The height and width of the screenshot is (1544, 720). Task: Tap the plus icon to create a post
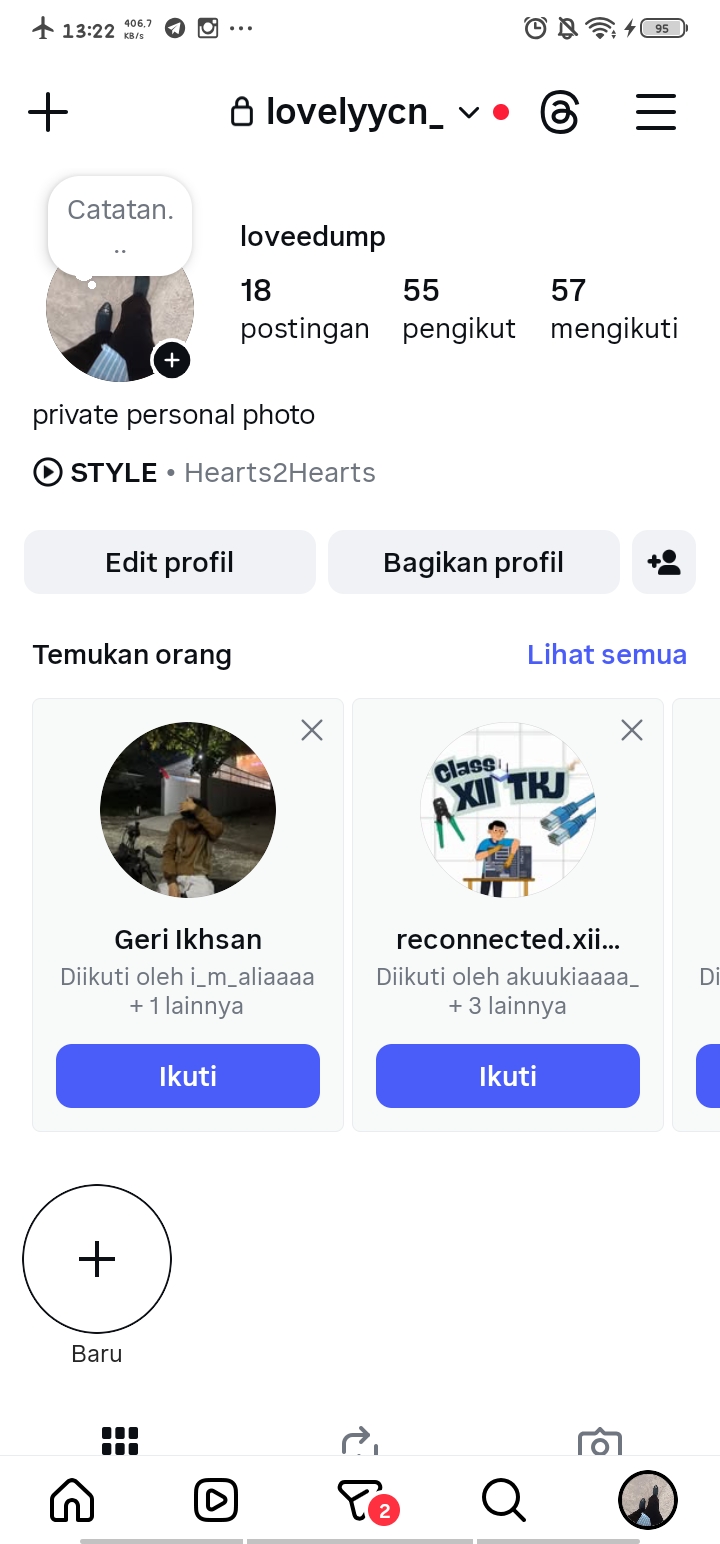click(48, 112)
